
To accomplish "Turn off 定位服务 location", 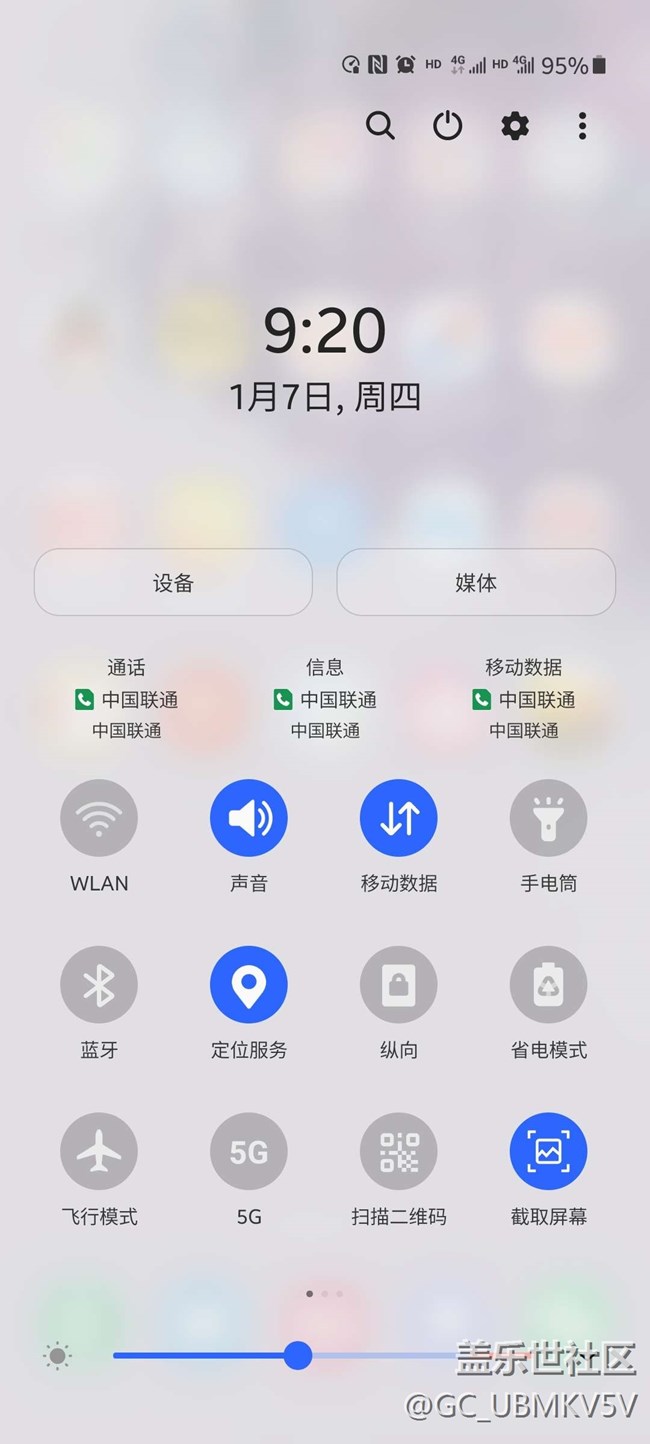I will coord(249,985).
